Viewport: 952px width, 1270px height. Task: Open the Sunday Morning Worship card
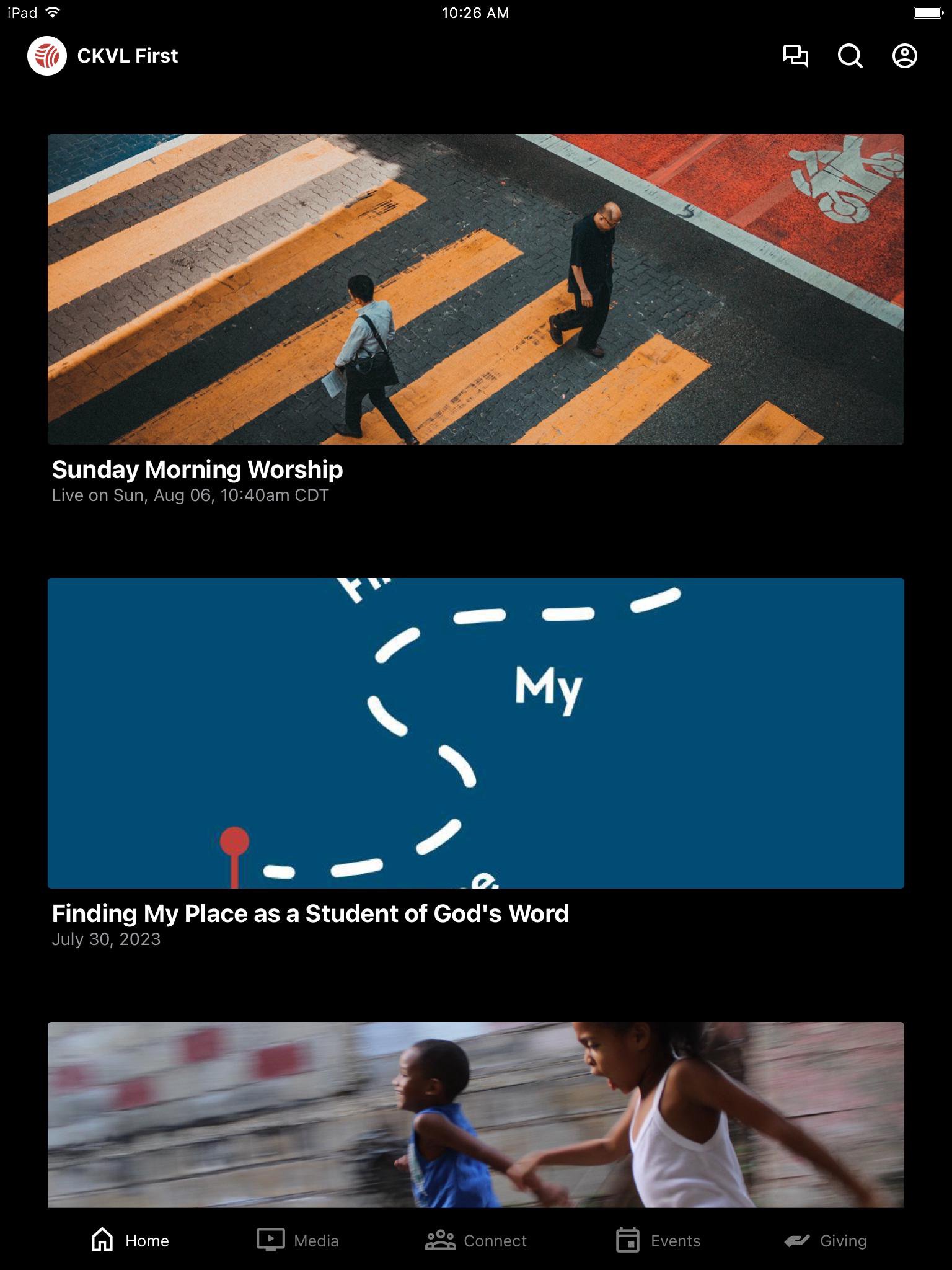click(x=475, y=289)
